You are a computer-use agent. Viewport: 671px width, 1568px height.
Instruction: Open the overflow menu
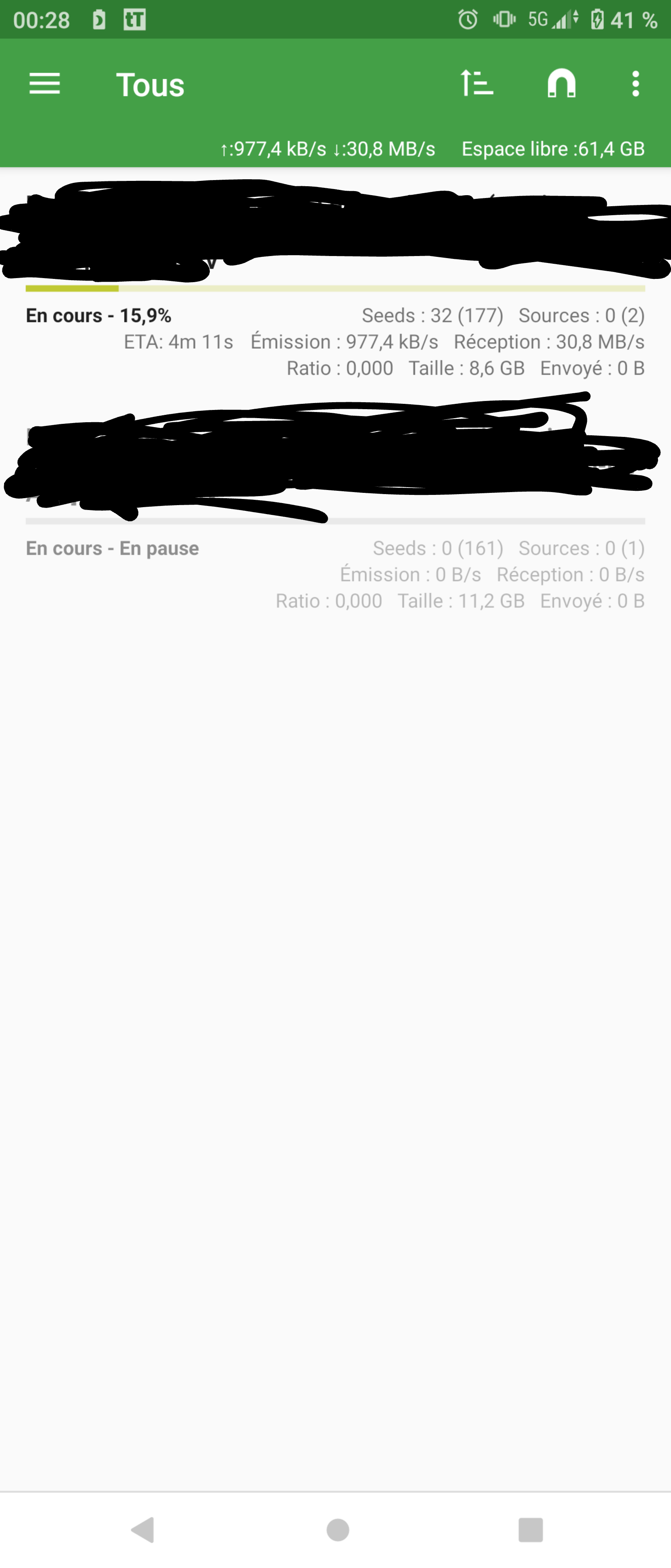[x=635, y=83]
